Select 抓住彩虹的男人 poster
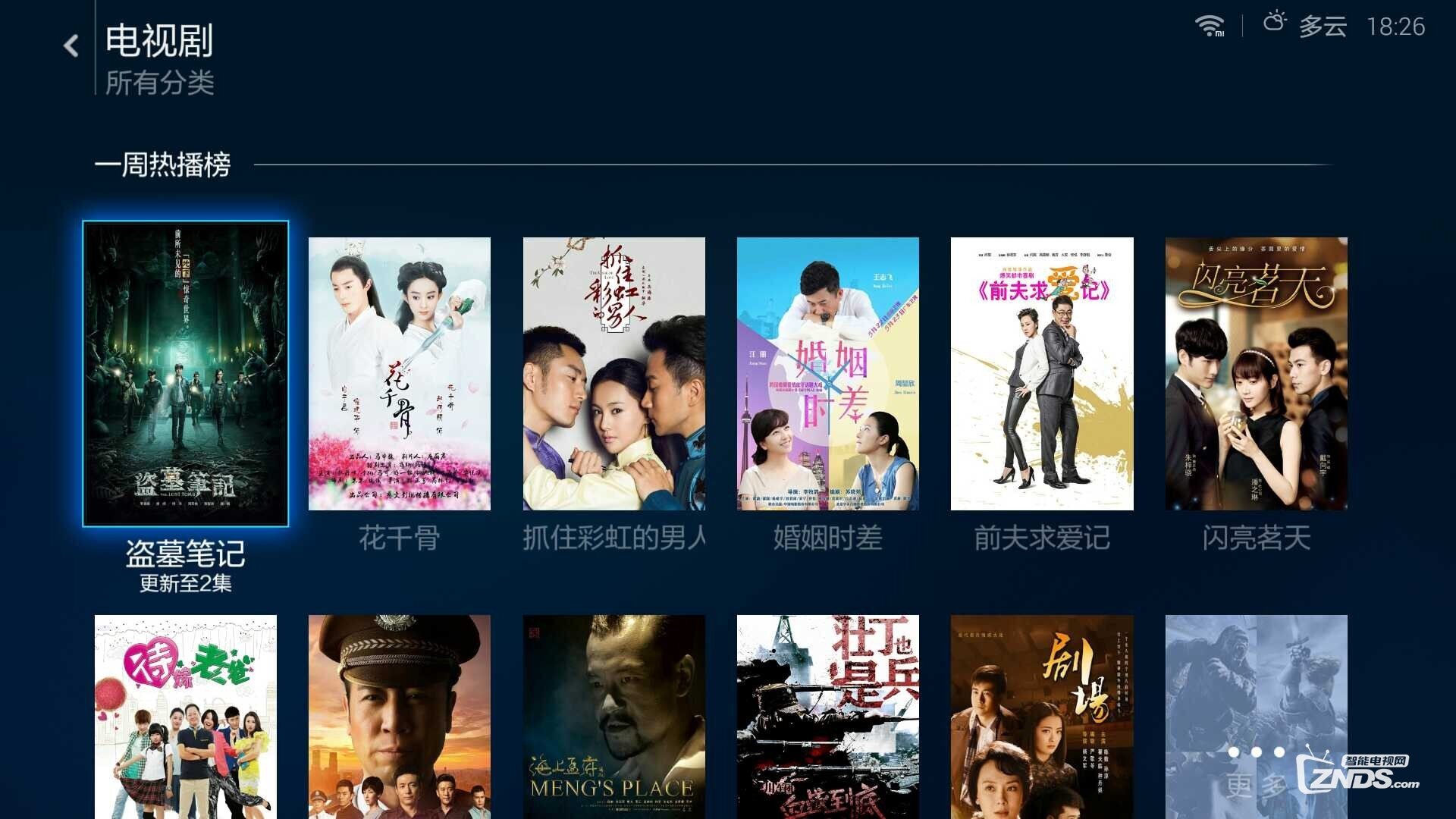This screenshot has height=819, width=1456. [613, 373]
